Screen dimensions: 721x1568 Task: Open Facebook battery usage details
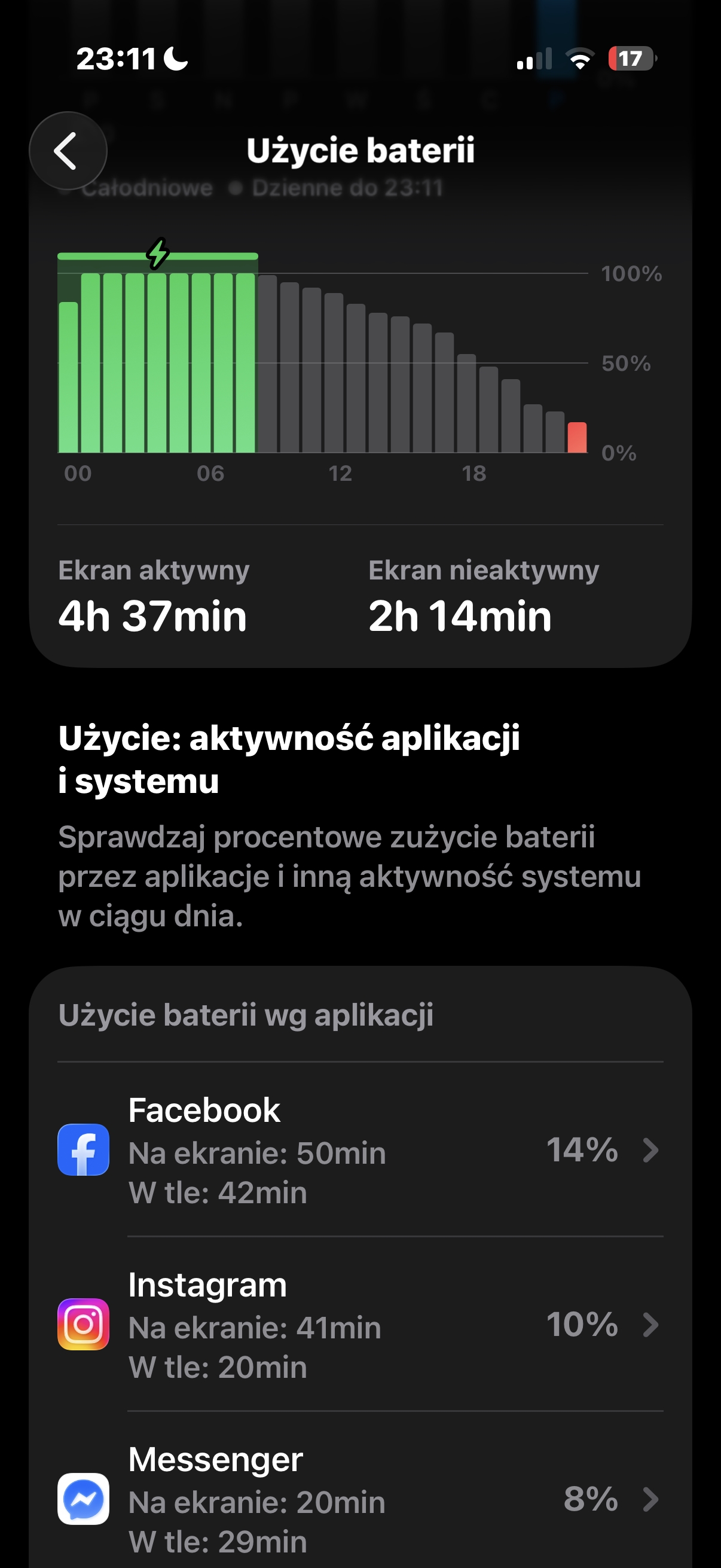tap(360, 1150)
